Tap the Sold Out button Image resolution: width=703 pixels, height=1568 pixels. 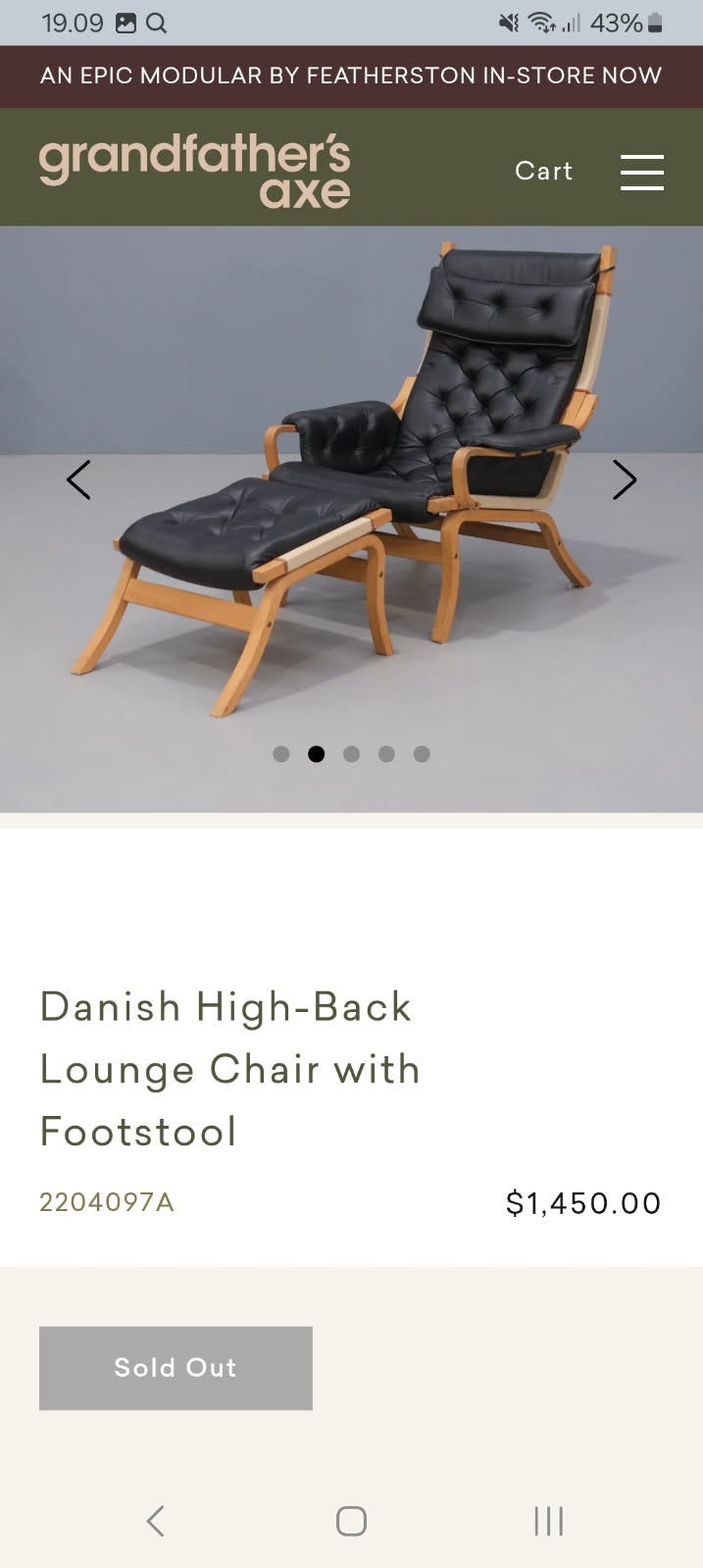coord(176,1368)
